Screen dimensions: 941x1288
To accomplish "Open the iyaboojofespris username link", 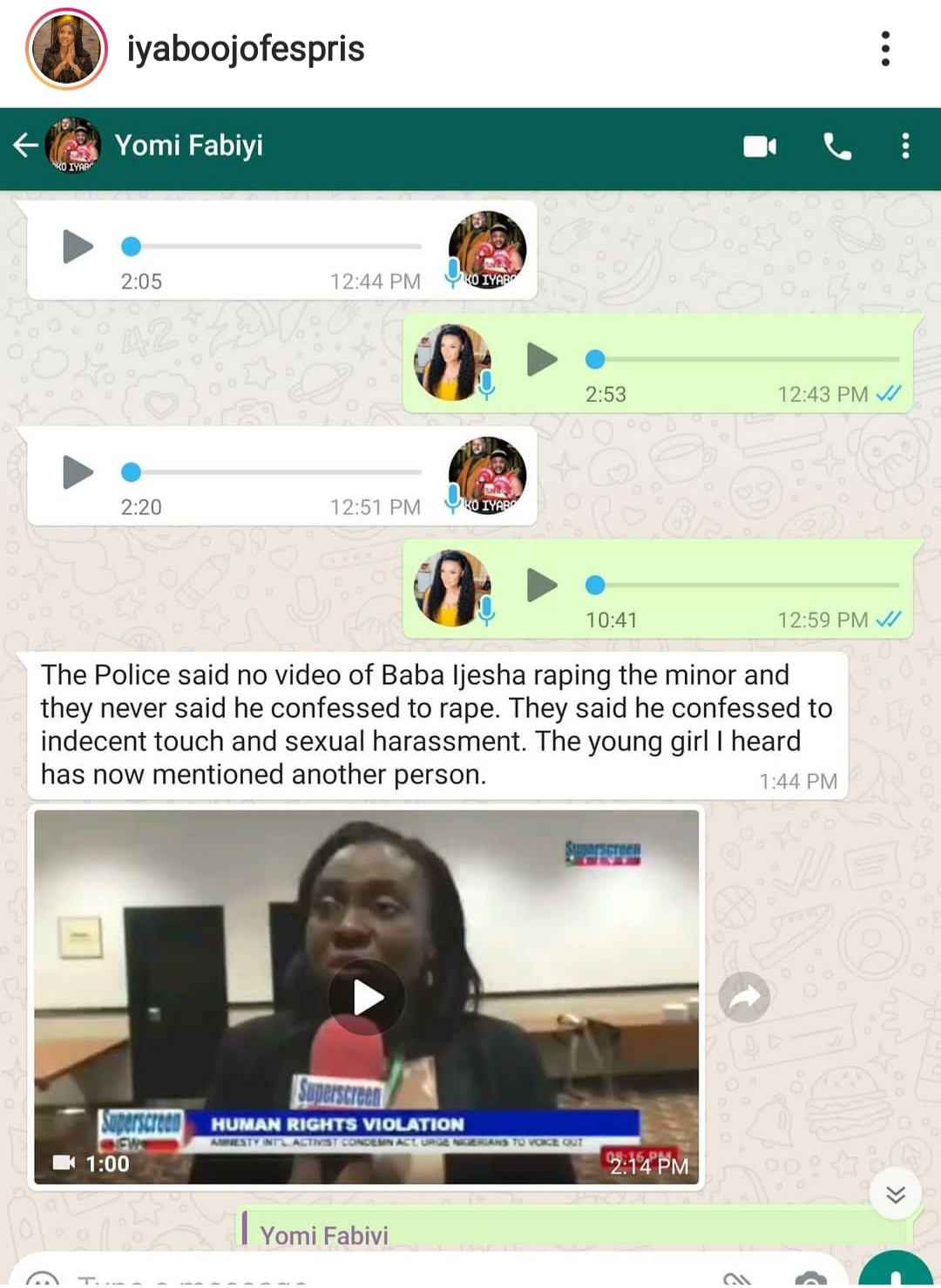I will (x=246, y=49).
